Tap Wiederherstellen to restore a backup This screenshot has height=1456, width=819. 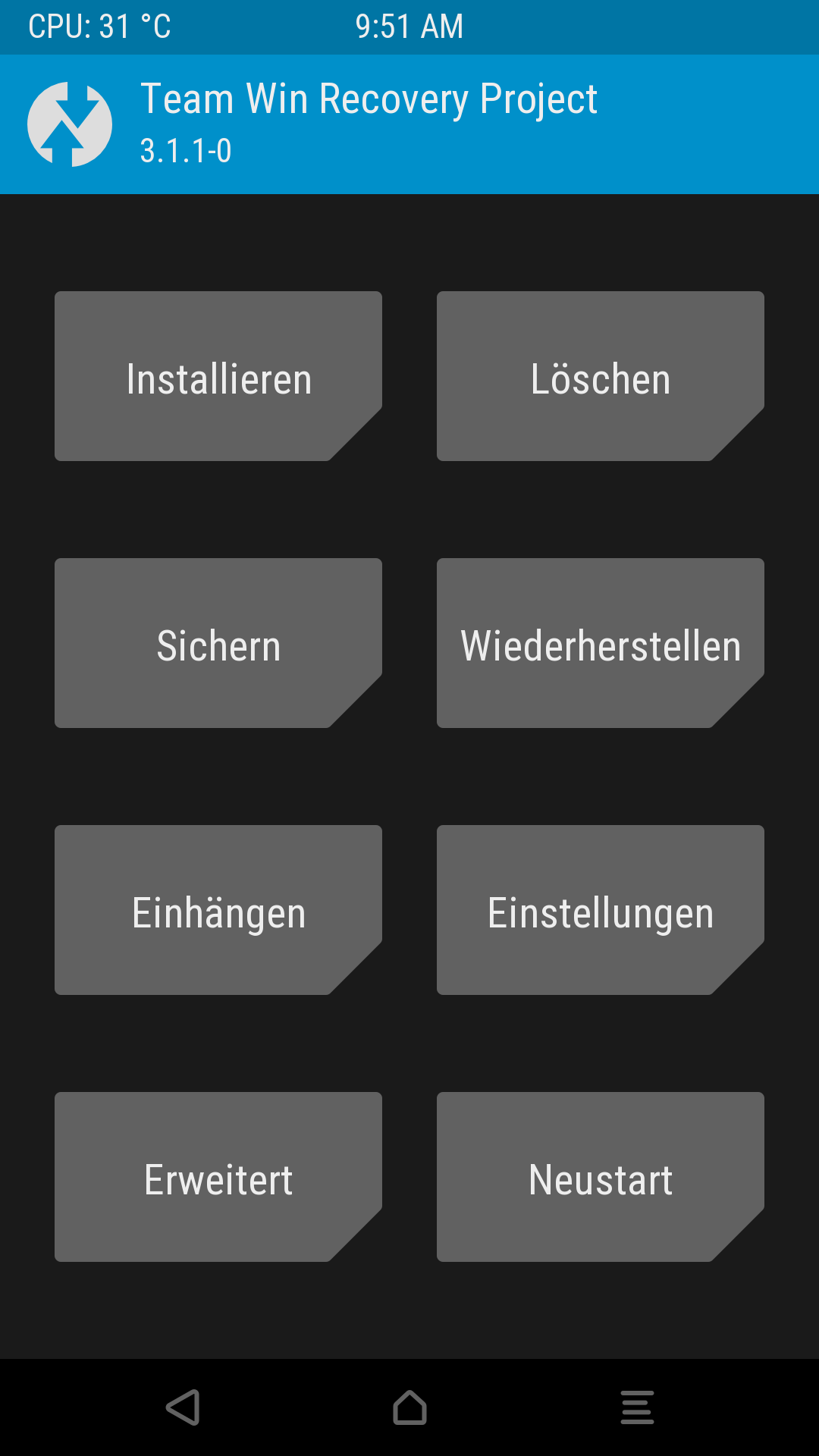[601, 643]
